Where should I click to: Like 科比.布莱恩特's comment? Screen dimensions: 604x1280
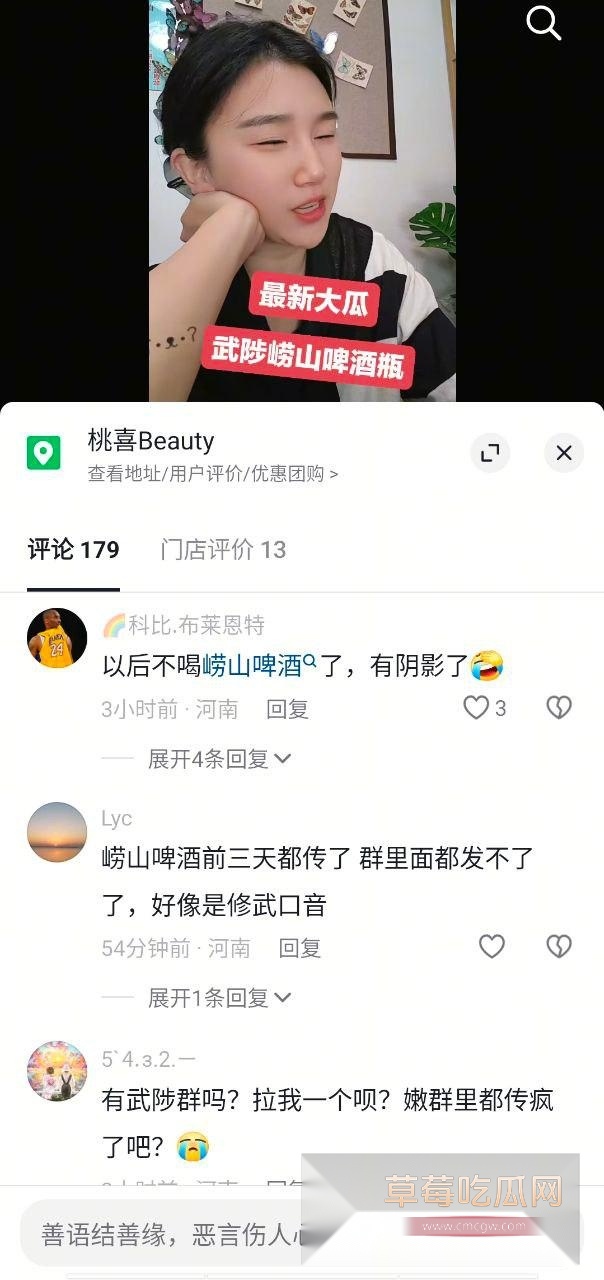point(477,708)
